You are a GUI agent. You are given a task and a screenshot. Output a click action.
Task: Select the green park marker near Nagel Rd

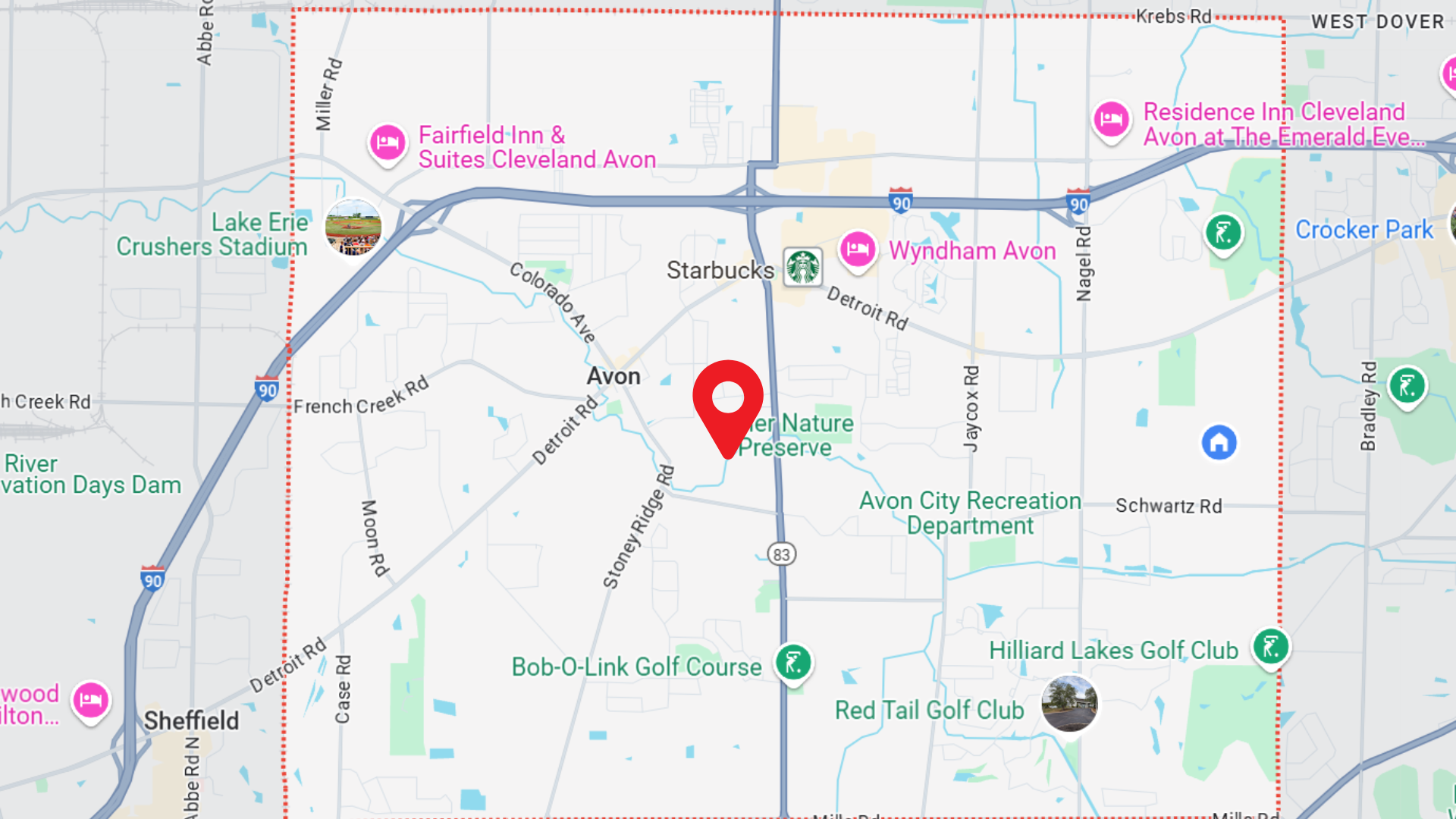tap(1223, 233)
